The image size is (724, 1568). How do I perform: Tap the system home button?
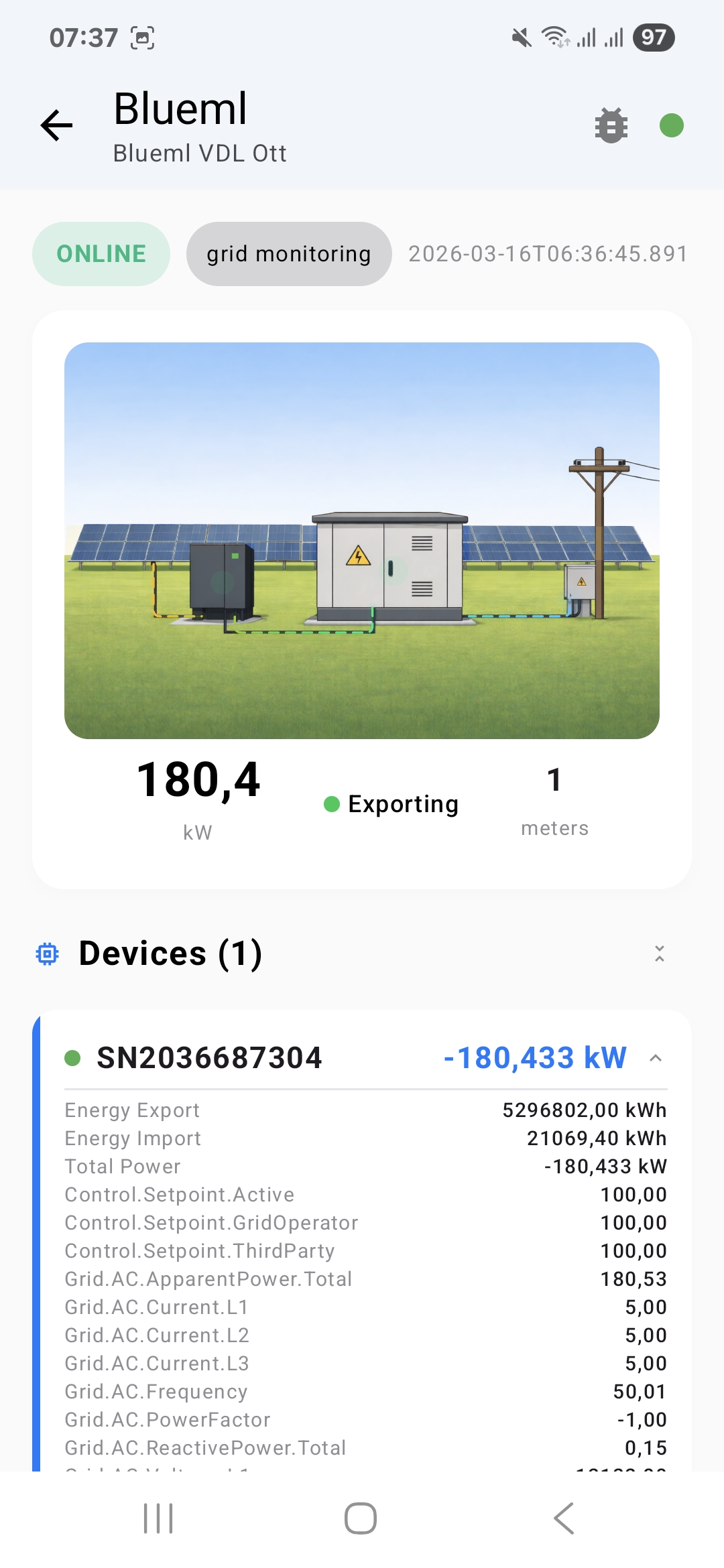coord(361,1518)
